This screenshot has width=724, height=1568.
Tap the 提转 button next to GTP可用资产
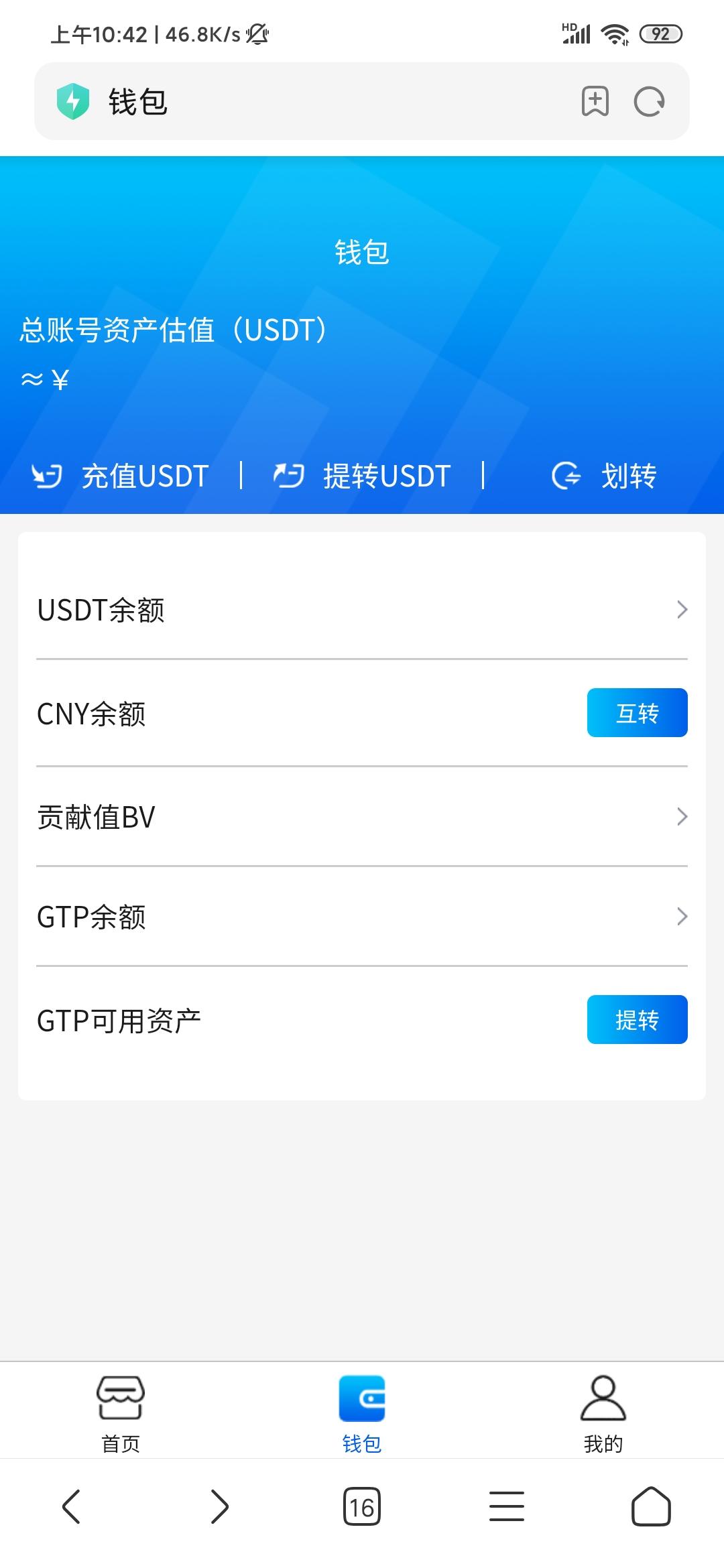(x=638, y=1019)
